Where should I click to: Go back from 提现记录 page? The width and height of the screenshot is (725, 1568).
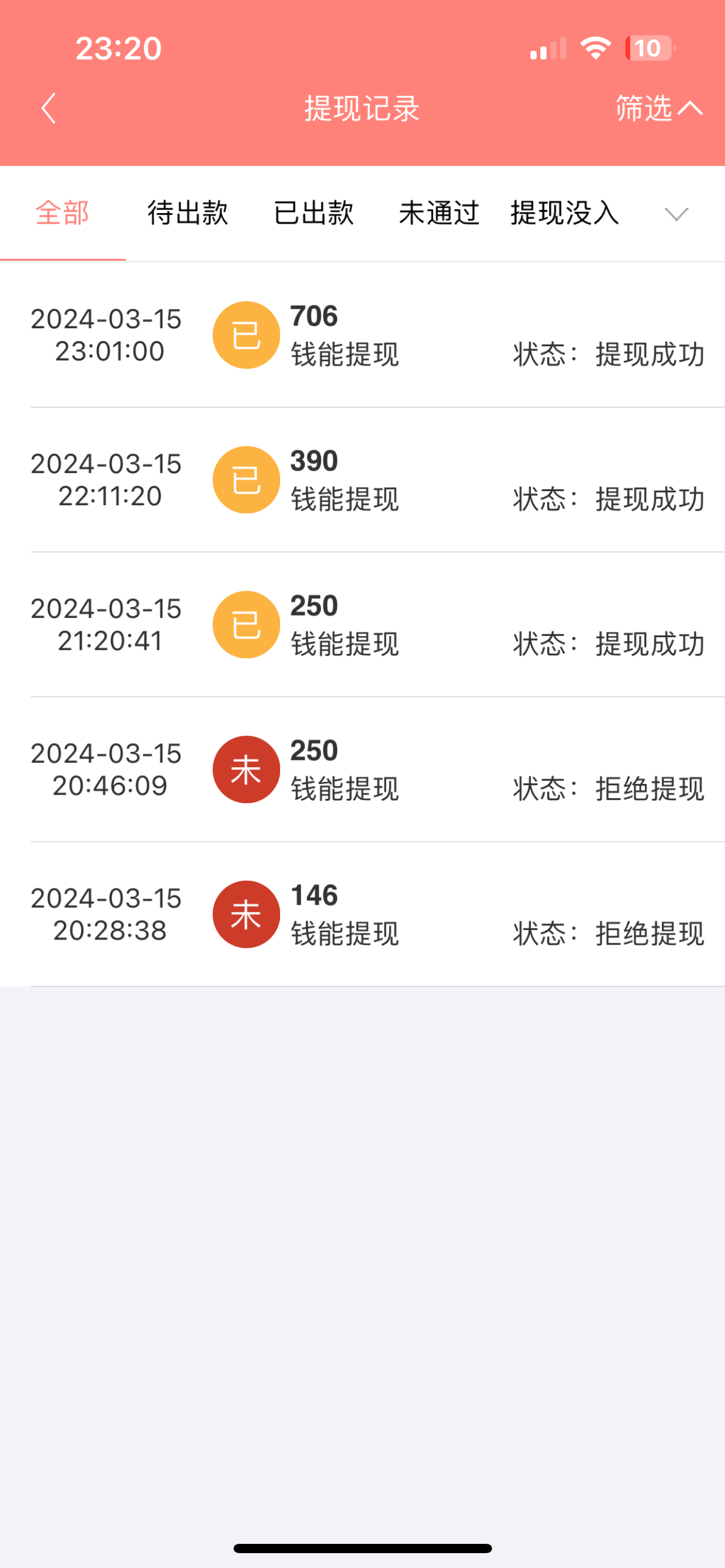pyautogui.click(x=49, y=109)
